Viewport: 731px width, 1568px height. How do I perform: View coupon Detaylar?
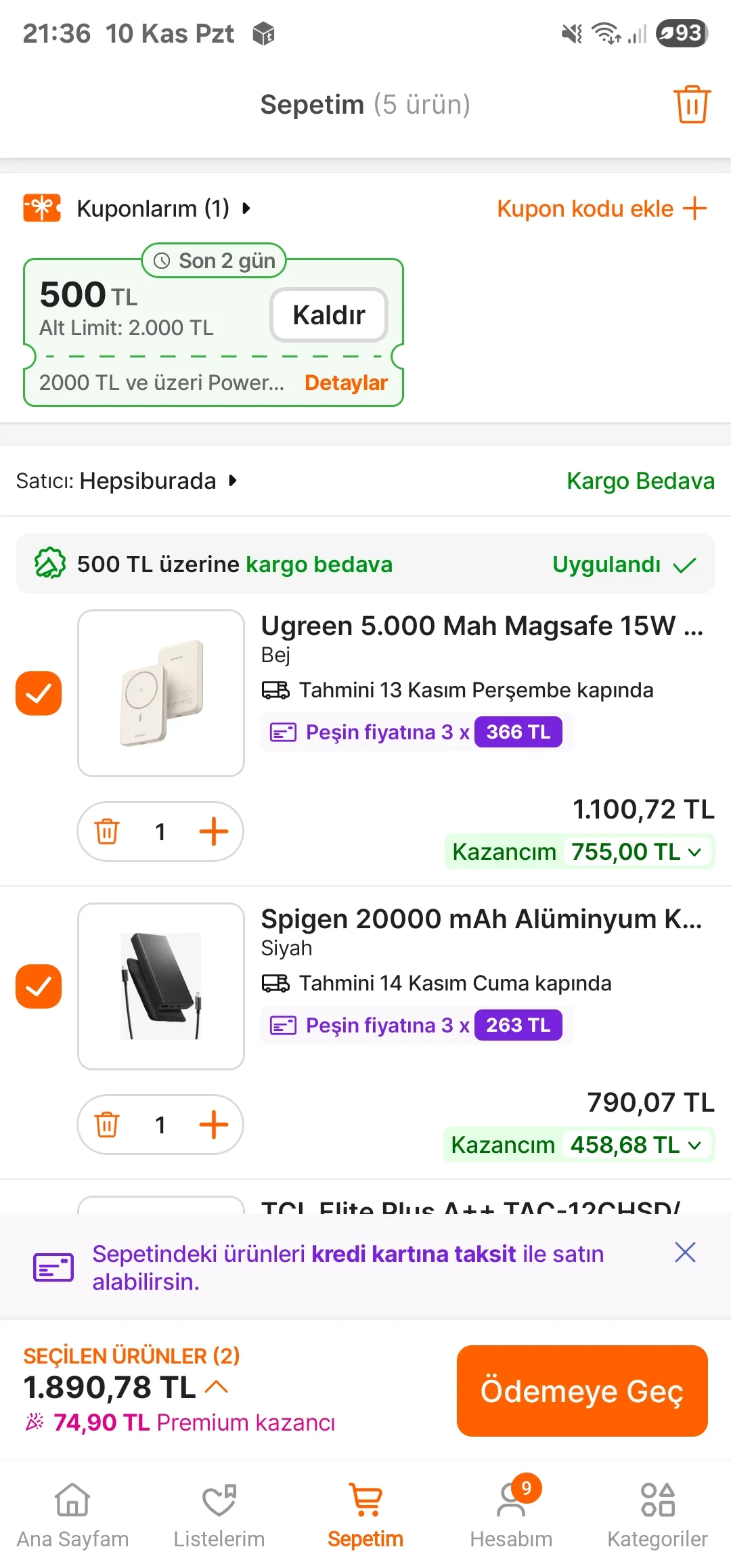(346, 383)
